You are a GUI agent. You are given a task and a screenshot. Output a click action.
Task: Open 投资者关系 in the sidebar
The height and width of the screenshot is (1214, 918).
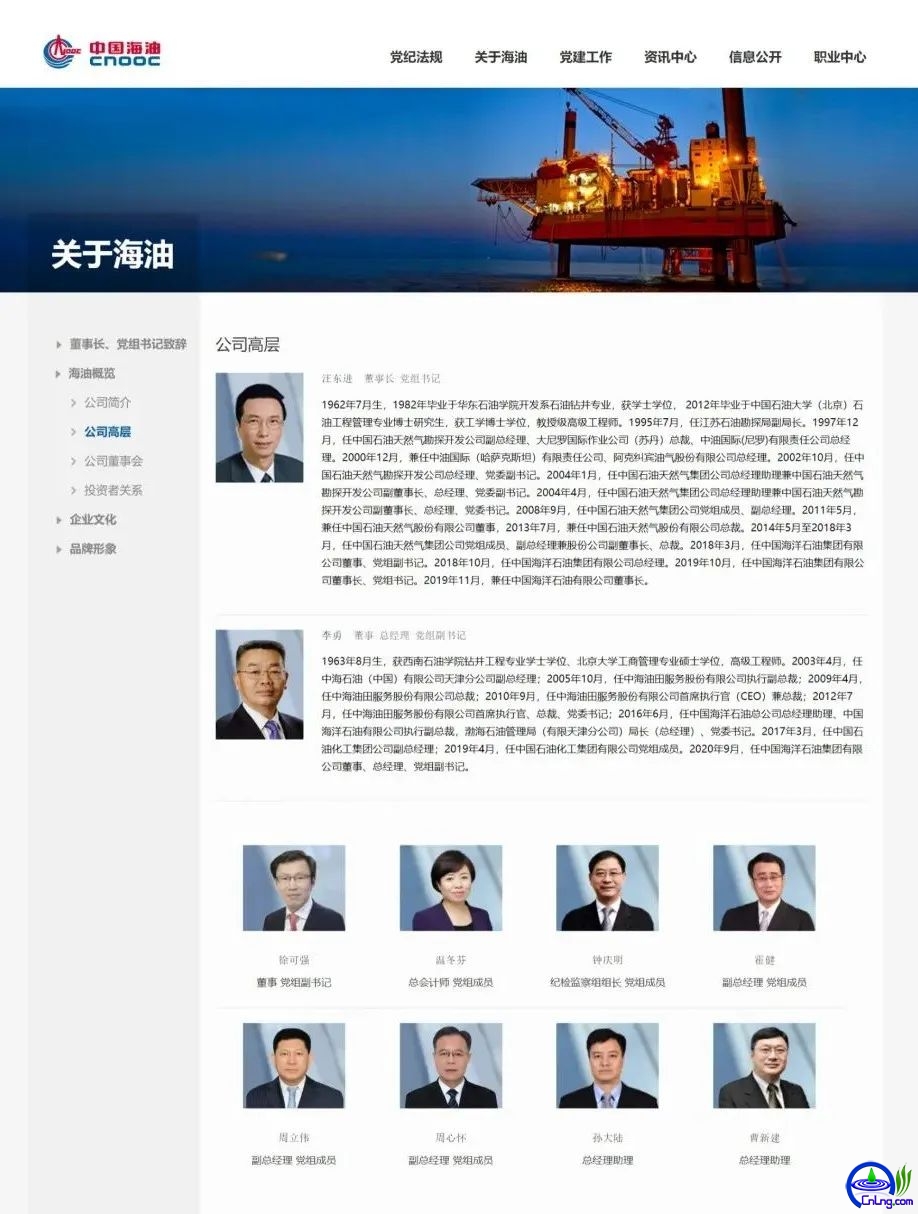pyautogui.click(x=113, y=490)
